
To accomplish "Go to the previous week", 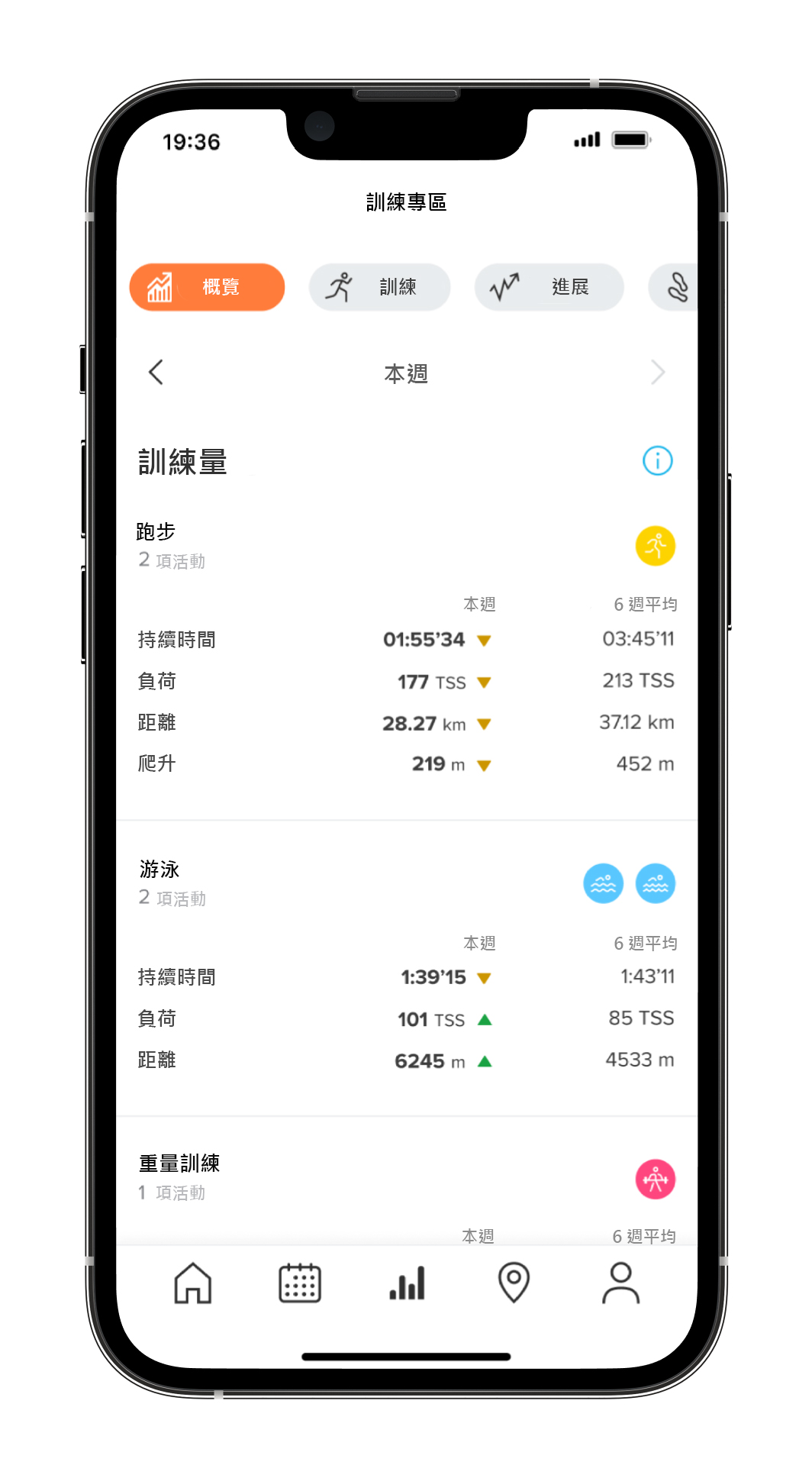I will pyautogui.click(x=156, y=373).
